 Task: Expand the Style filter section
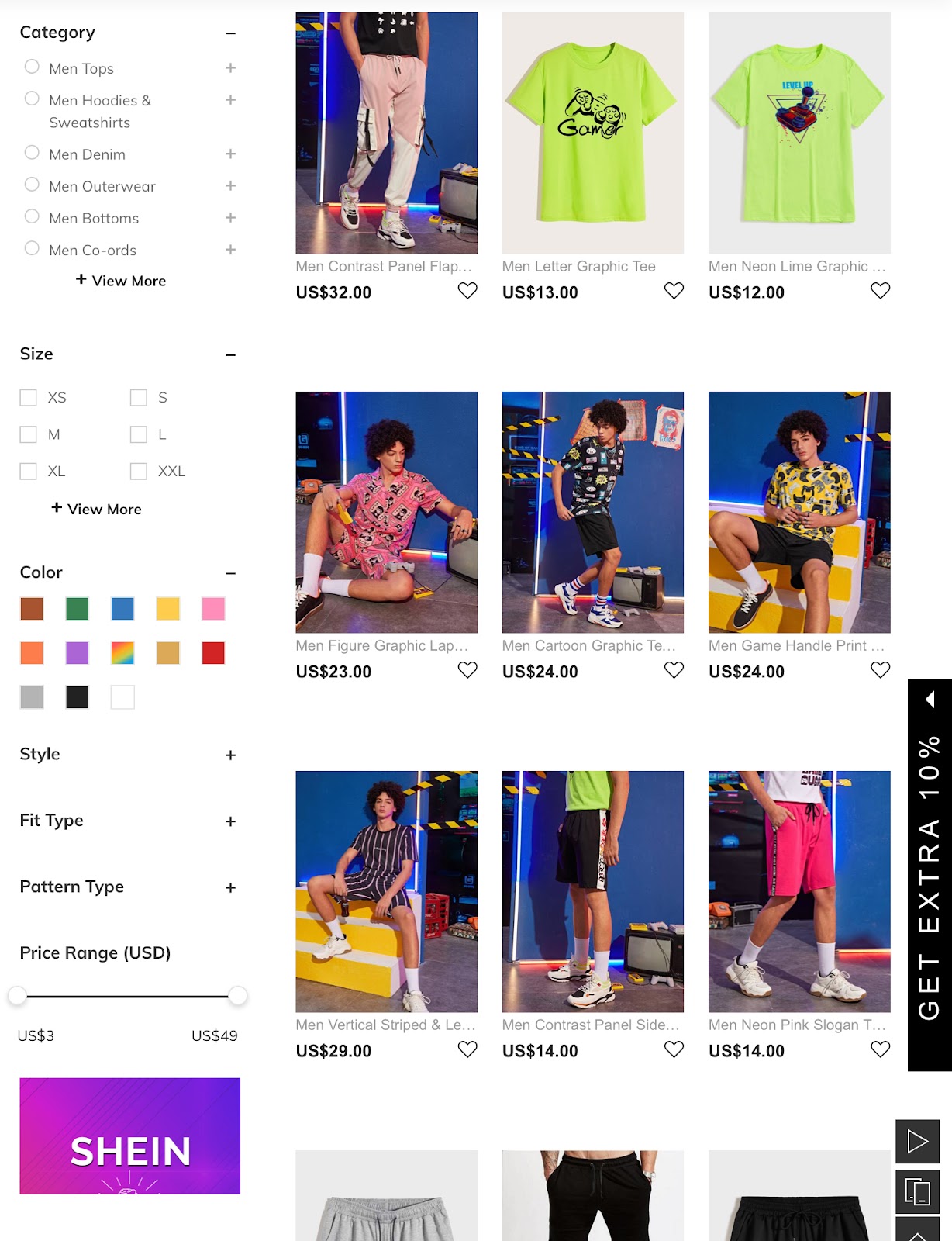tap(230, 755)
